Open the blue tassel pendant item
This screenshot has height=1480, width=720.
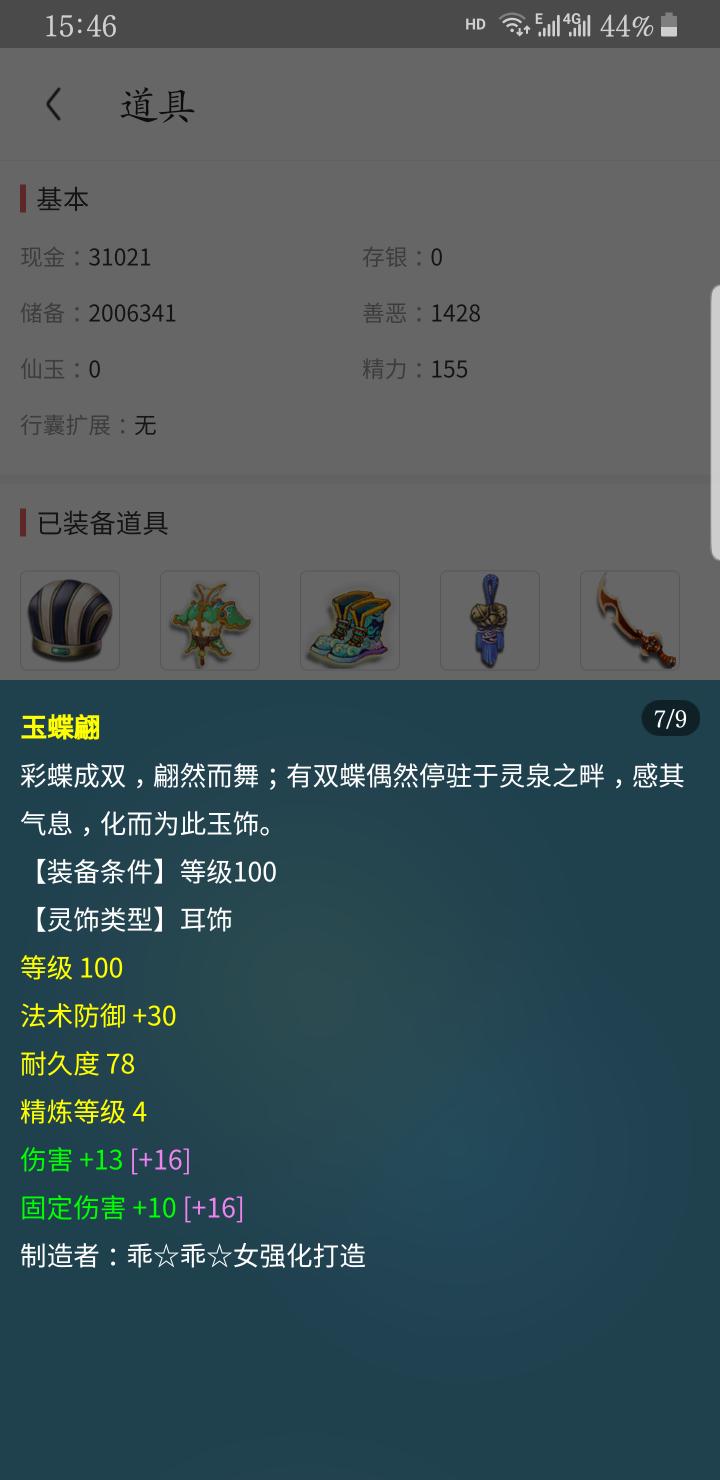coord(490,620)
